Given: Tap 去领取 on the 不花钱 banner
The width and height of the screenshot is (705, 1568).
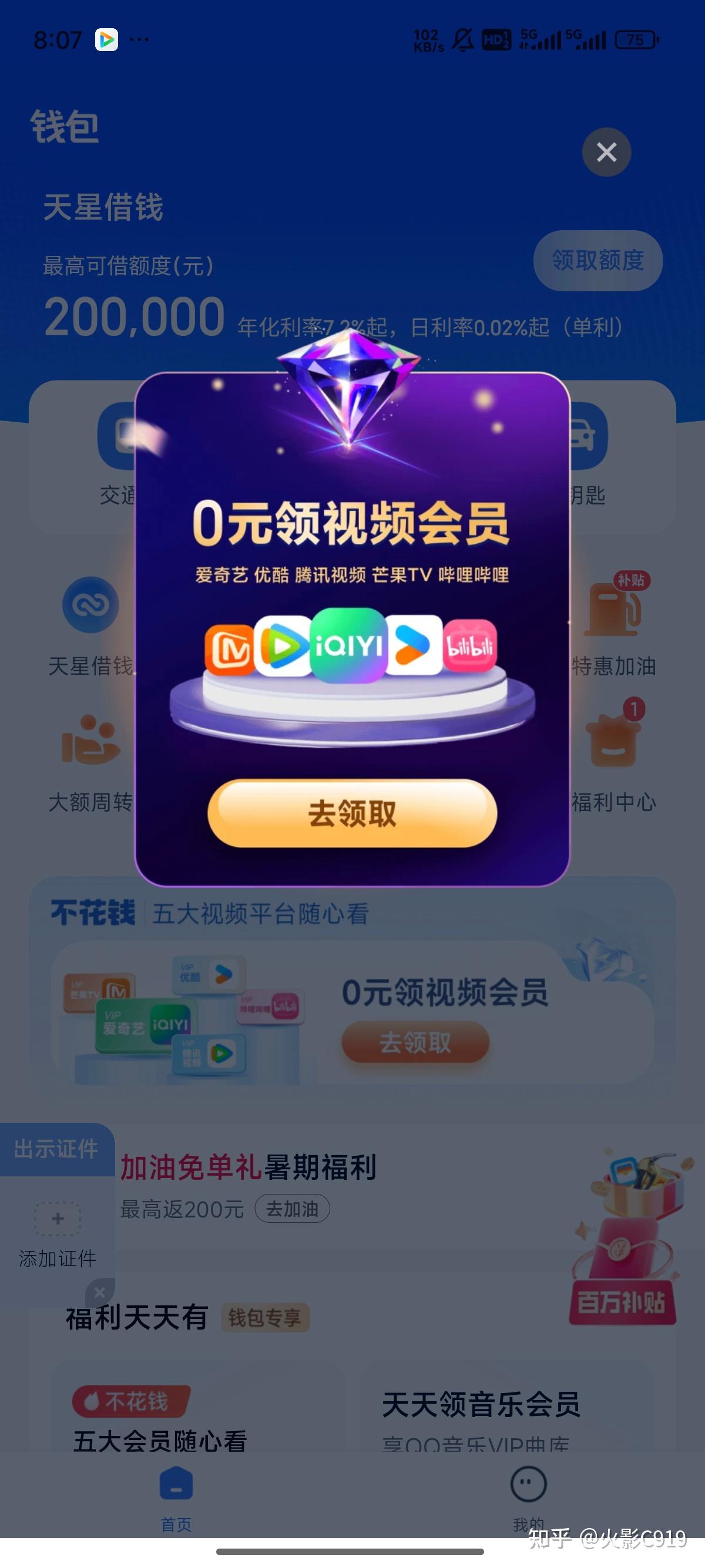Looking at the screenshot, I should pyautogui.click(x=415, y=1042).
